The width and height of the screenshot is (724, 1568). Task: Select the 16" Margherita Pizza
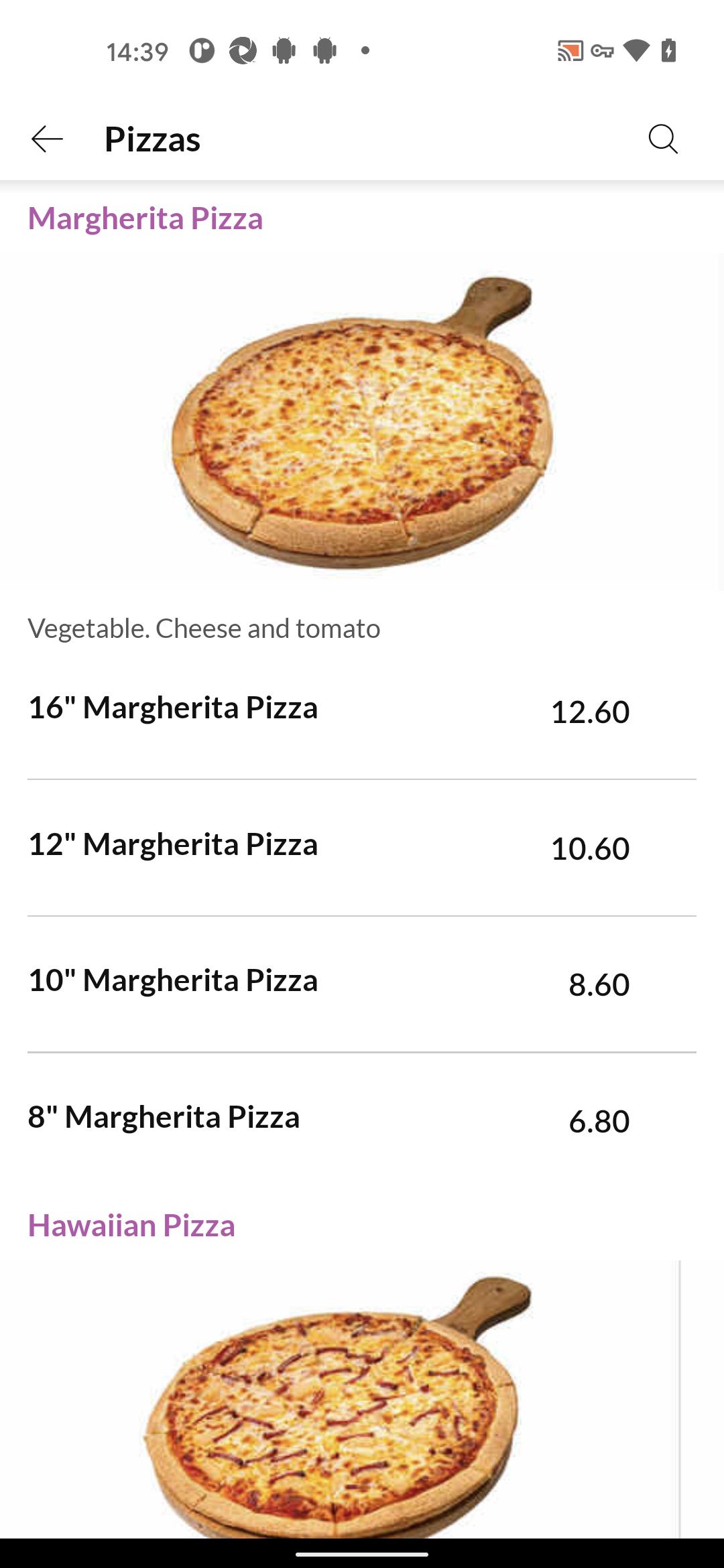click(362, 710)
